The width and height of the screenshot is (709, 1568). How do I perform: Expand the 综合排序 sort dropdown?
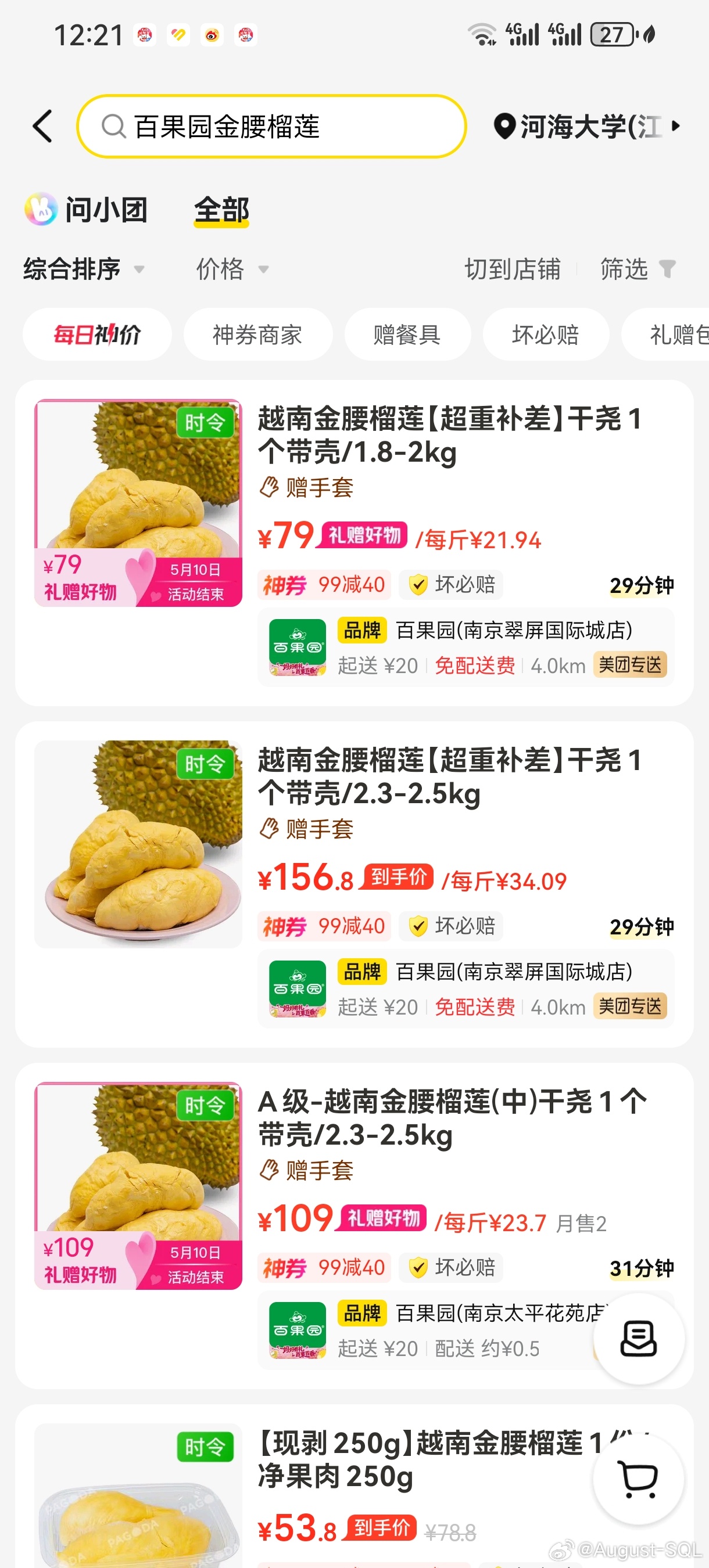pyautogui.click(x=84, y=269)
